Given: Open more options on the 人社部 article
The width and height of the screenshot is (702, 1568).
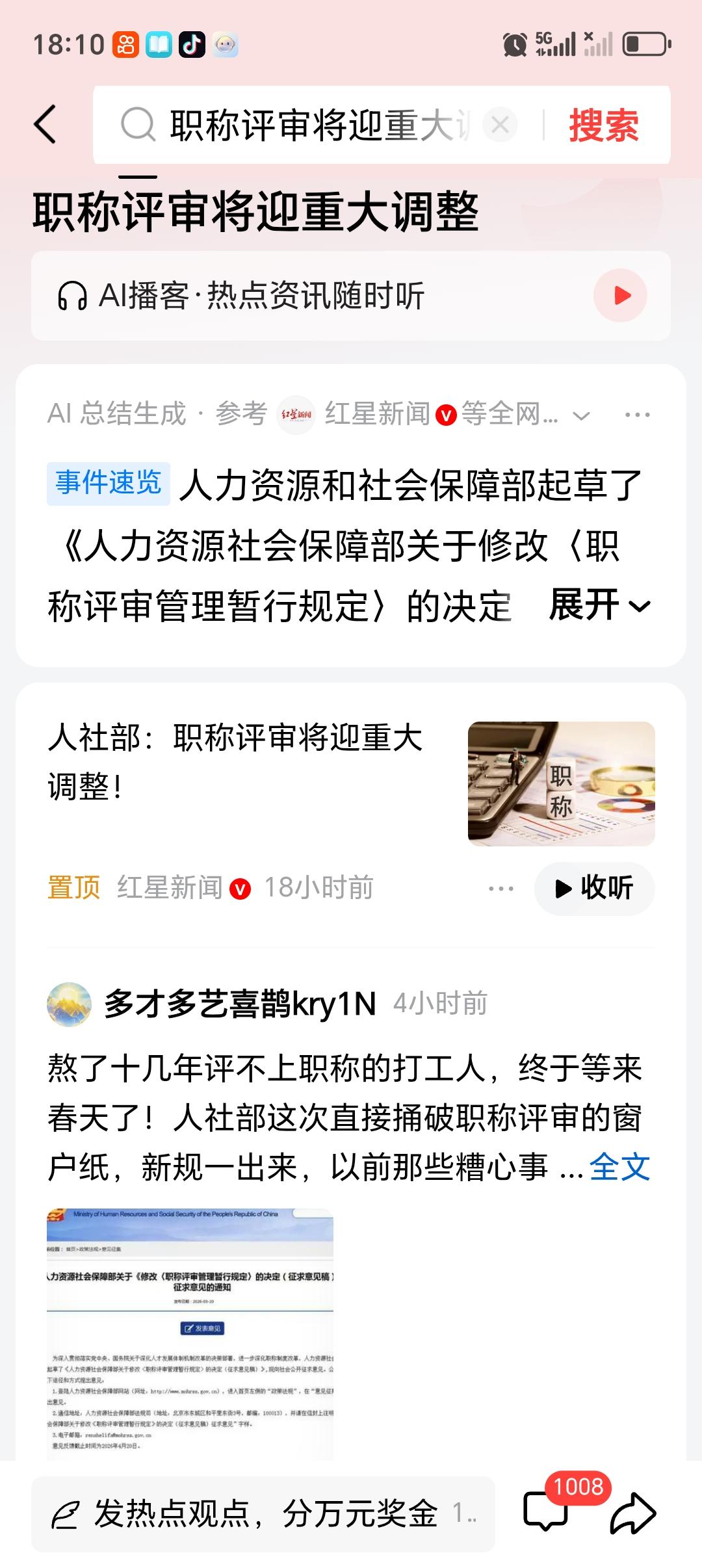Looking at the screenshot, I should click(500, 889).
